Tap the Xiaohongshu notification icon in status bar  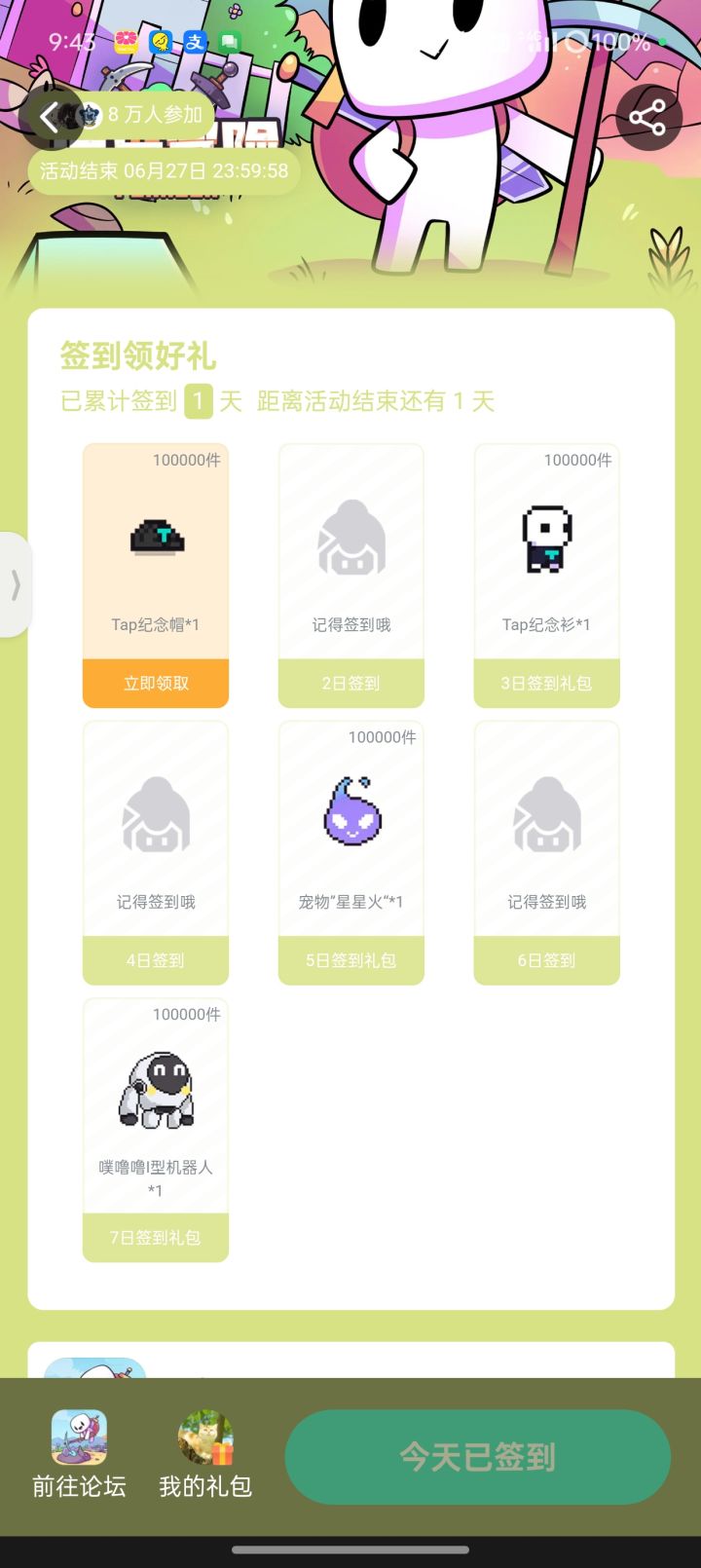coord(125,41)
